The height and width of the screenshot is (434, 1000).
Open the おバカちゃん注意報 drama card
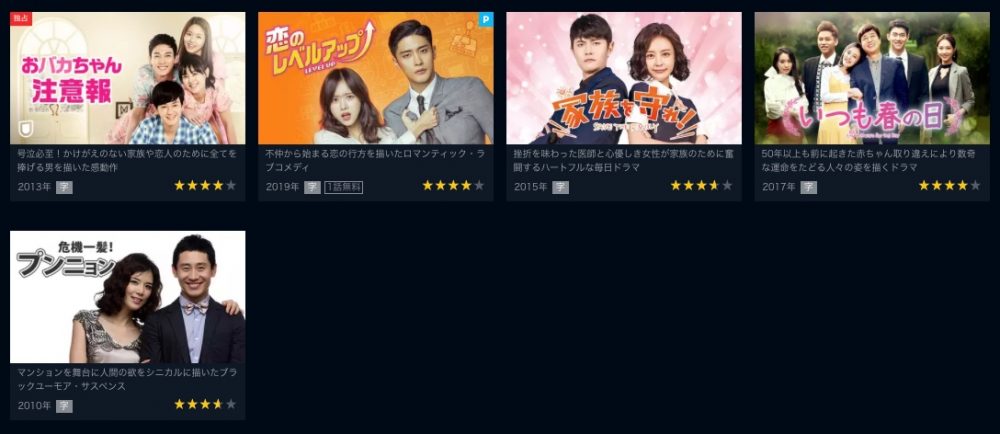127,79
